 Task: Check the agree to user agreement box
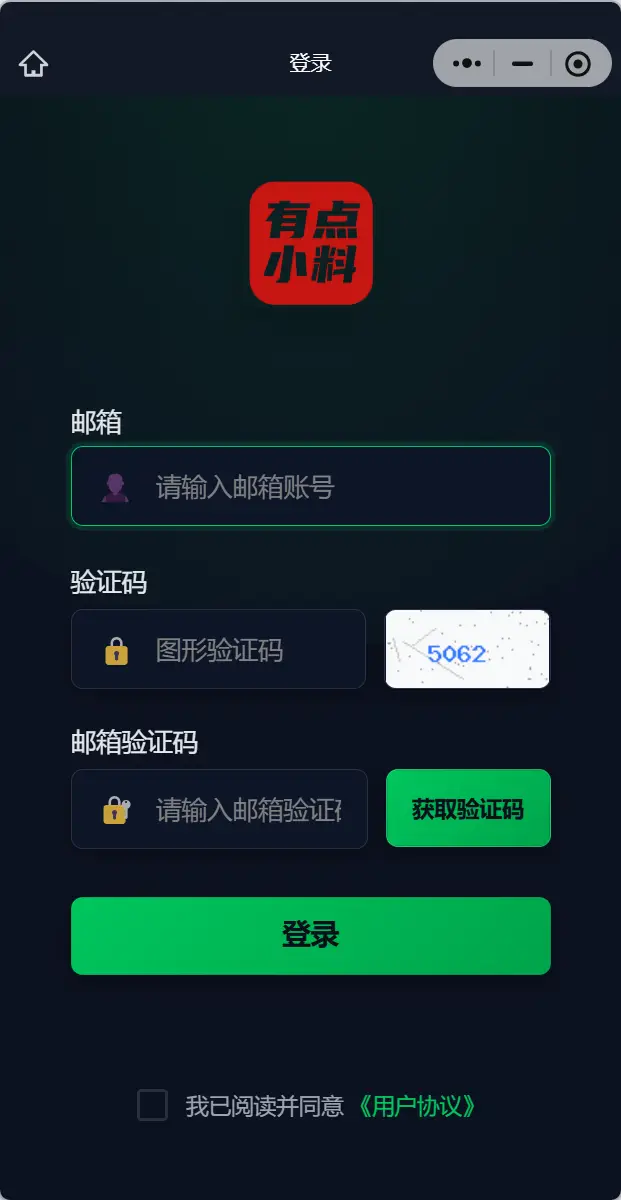click(152, 1105)
